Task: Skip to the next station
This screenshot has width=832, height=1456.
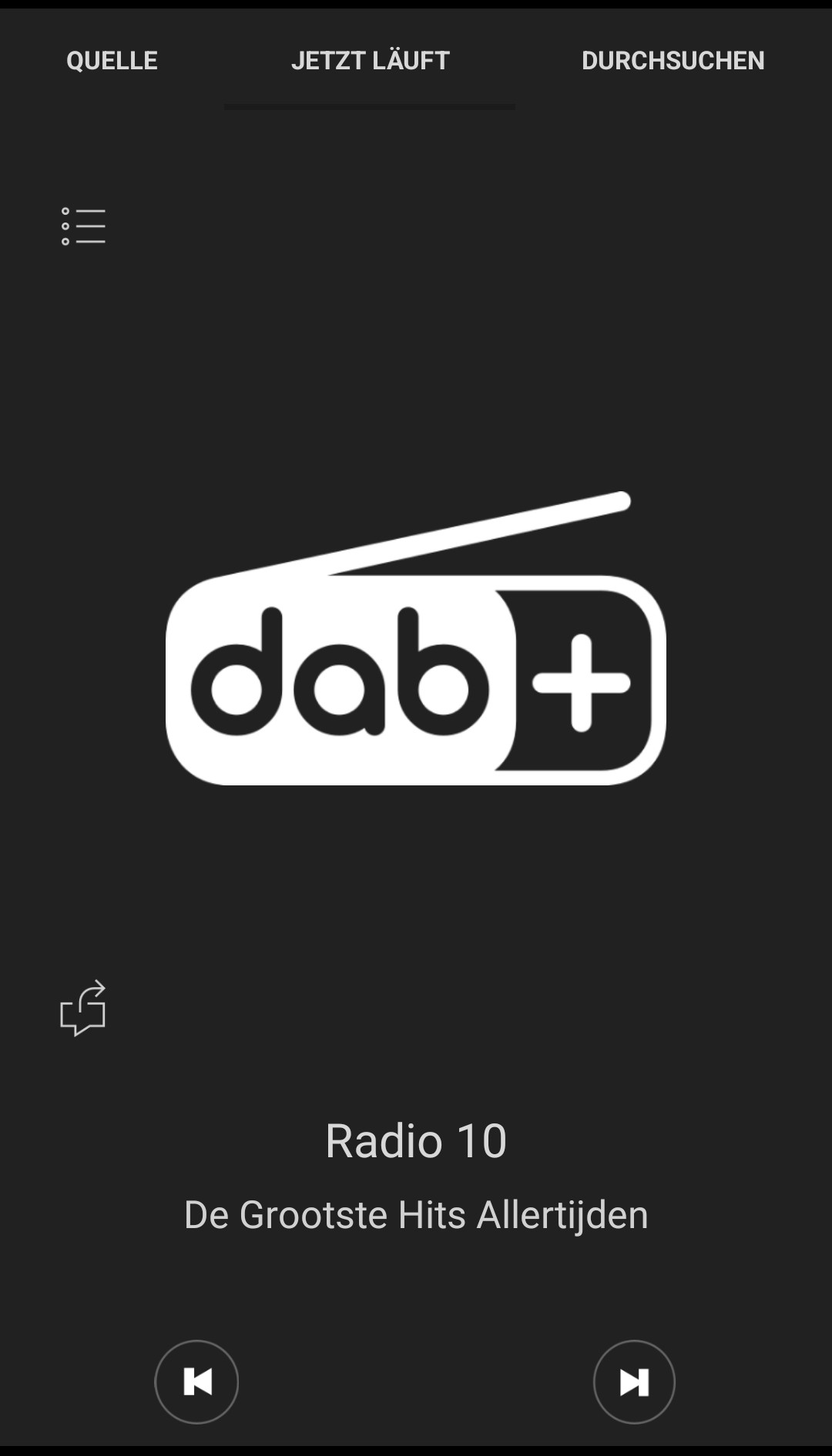Action: click(634, 1382)
